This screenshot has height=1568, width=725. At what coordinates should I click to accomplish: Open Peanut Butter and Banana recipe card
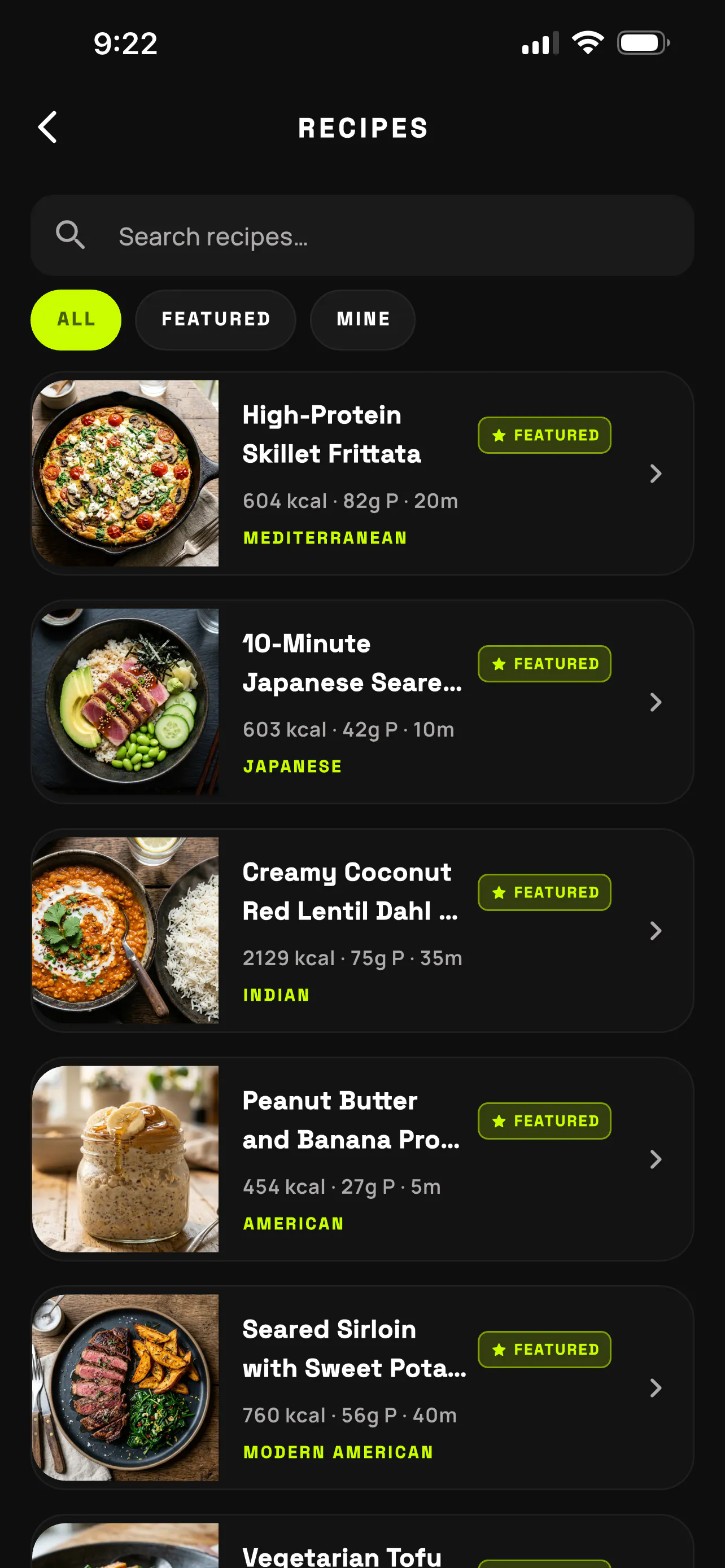362,1159
